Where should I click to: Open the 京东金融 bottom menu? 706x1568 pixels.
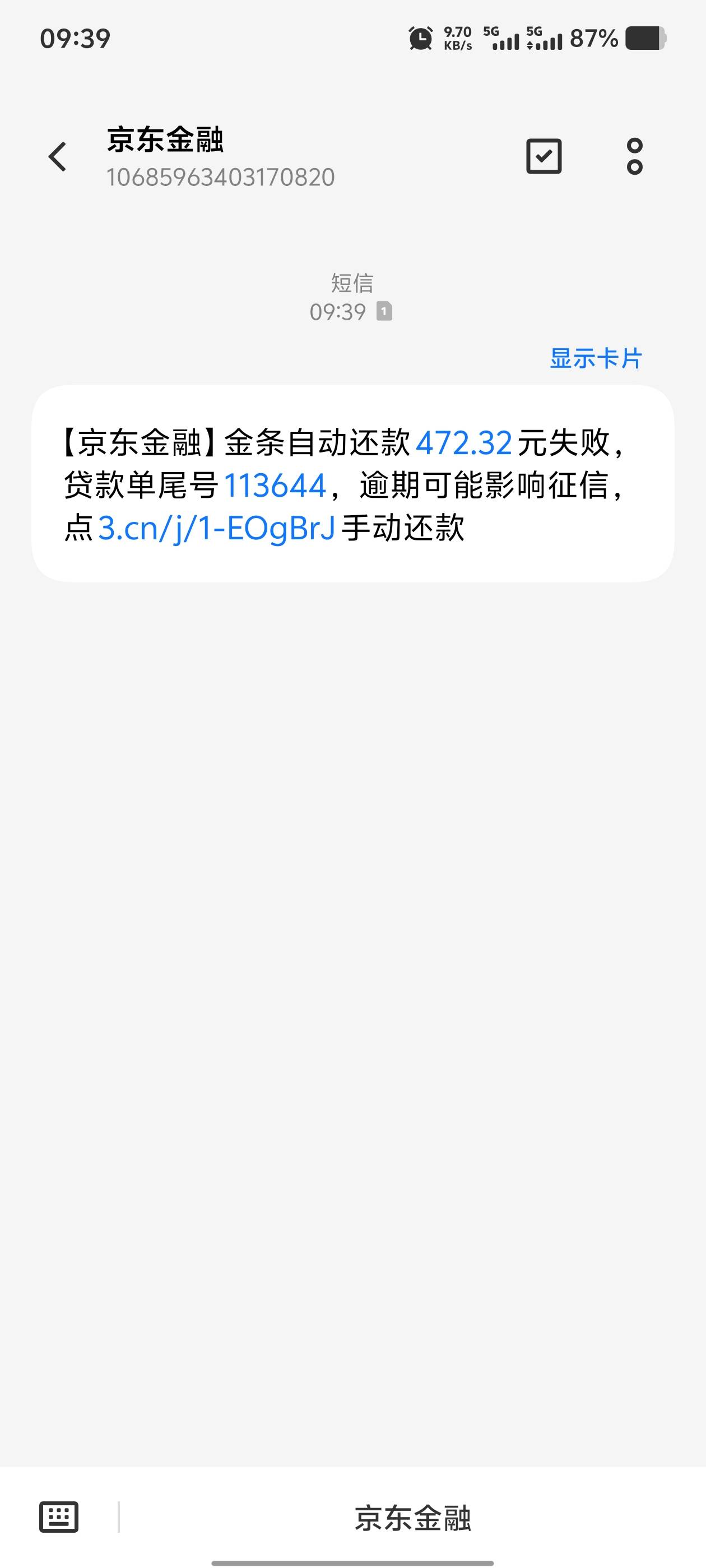tap(412, 1518)
